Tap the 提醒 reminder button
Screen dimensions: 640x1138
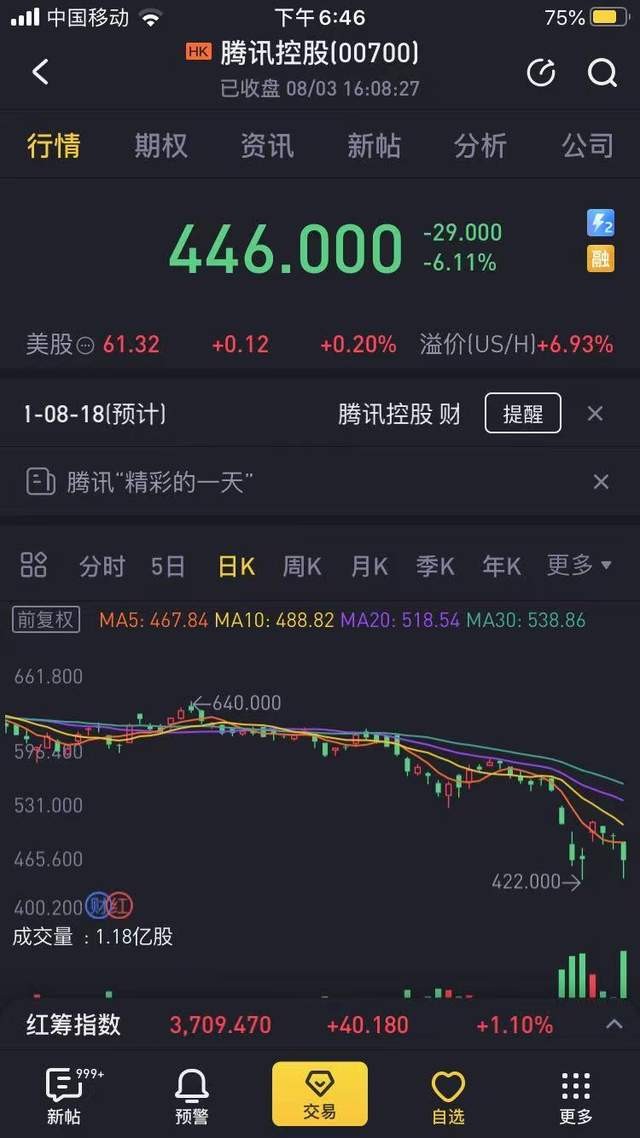(x=522, y=414)
